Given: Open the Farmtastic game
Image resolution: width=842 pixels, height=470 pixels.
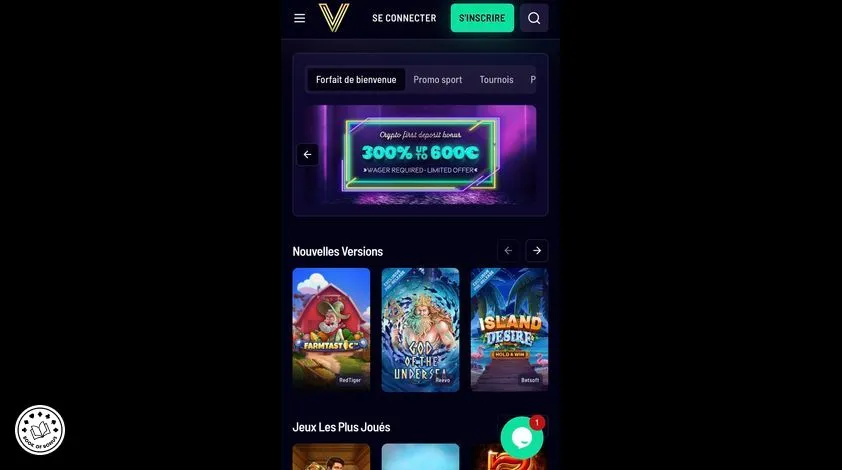Looking at the screenshot, I should (331, 329).
